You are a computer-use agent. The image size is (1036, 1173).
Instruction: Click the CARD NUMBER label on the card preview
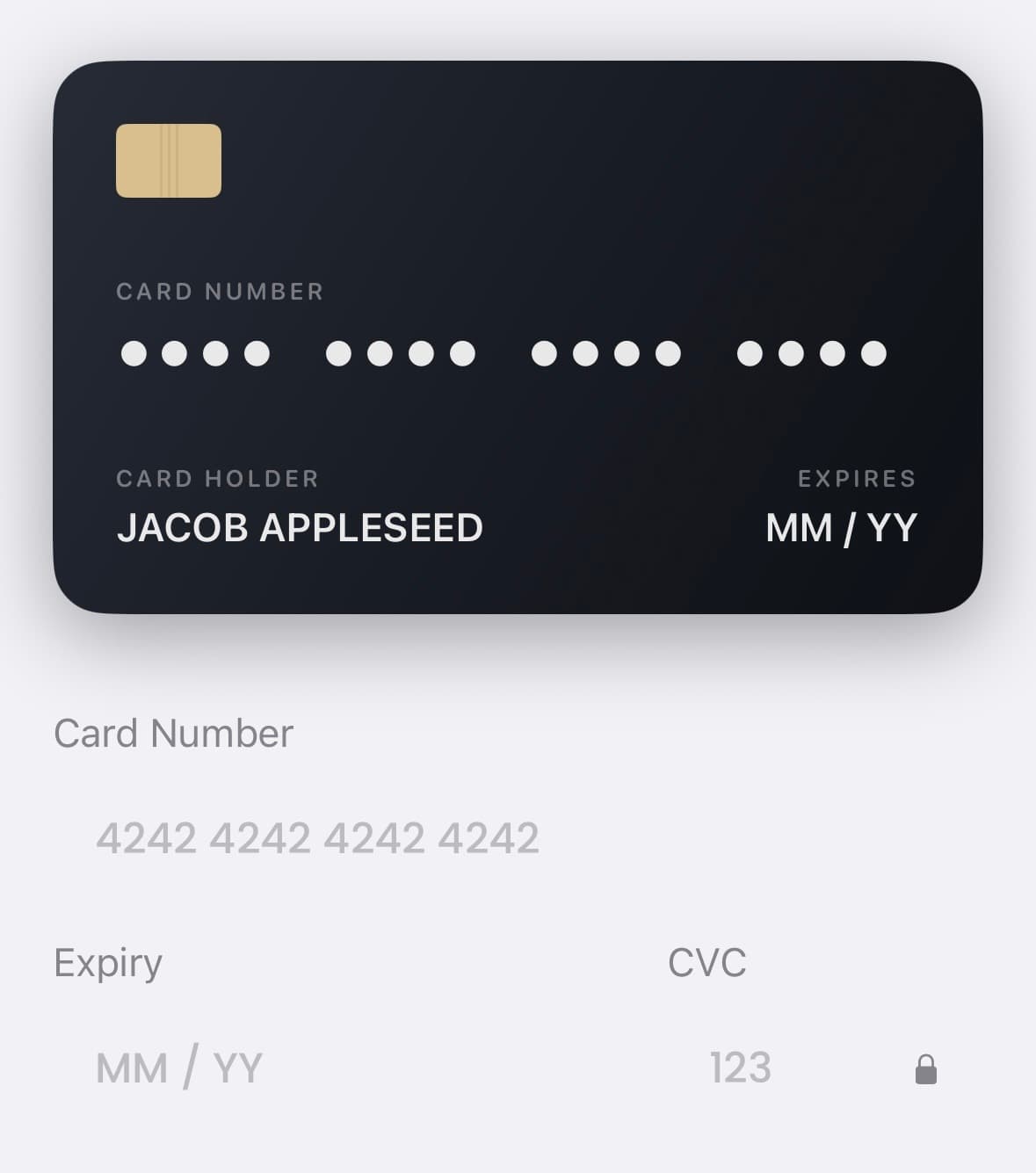pyautogui.click(x=220, y=291)
